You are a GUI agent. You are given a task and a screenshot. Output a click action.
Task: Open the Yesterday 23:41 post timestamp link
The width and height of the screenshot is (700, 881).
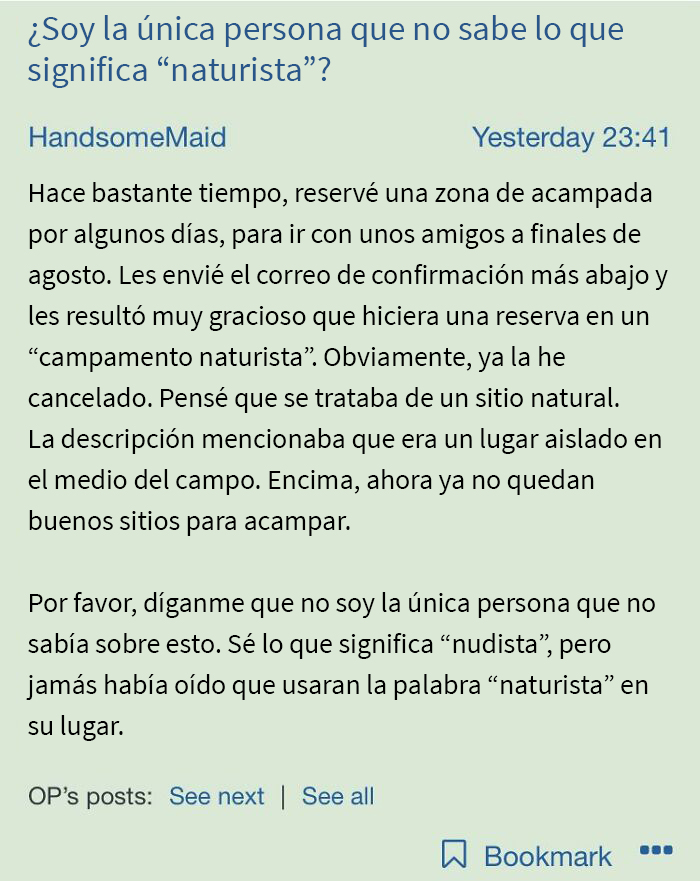pos(570,137)
